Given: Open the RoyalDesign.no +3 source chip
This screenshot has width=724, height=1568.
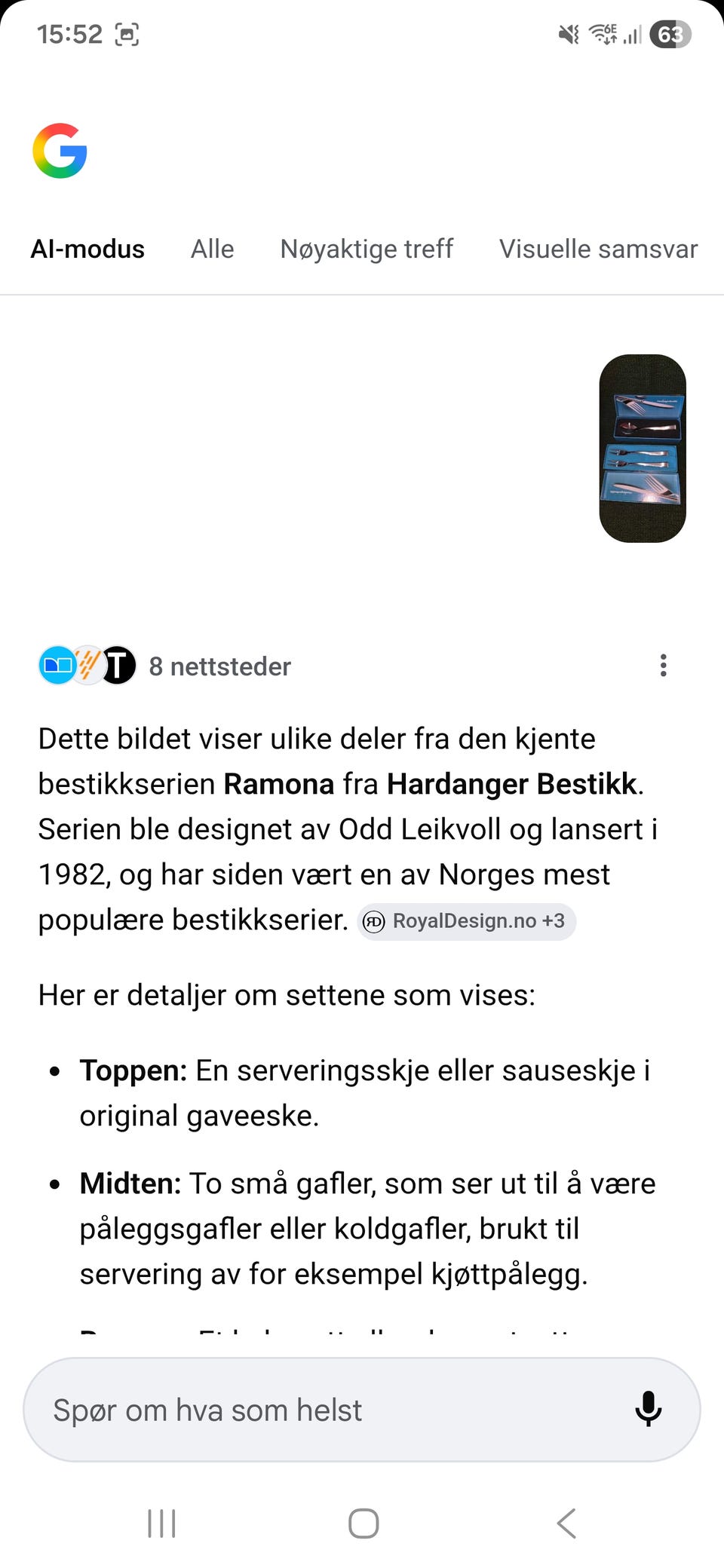Looking at the screenshot, I should [466, 921].
